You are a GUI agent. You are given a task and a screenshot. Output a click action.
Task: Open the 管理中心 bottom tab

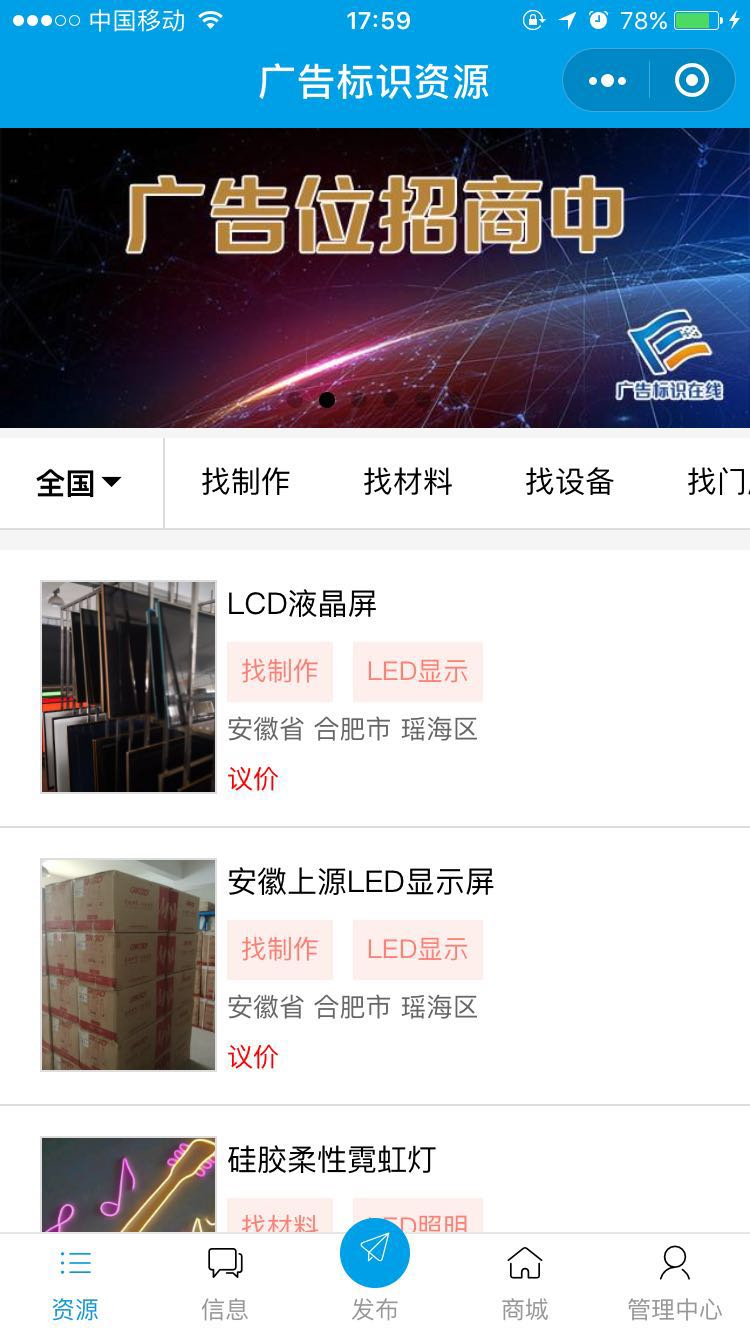[x=675, y=1283]
